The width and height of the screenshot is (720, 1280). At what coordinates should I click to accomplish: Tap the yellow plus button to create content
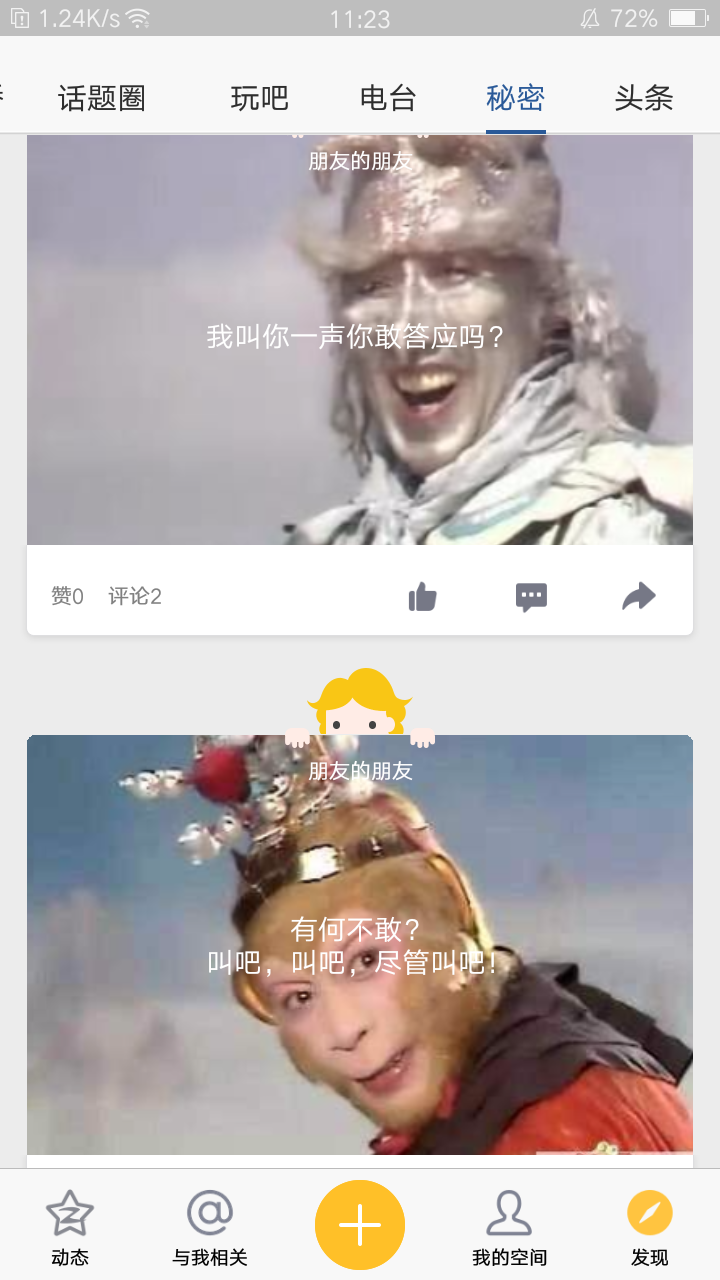(360, 1223)
